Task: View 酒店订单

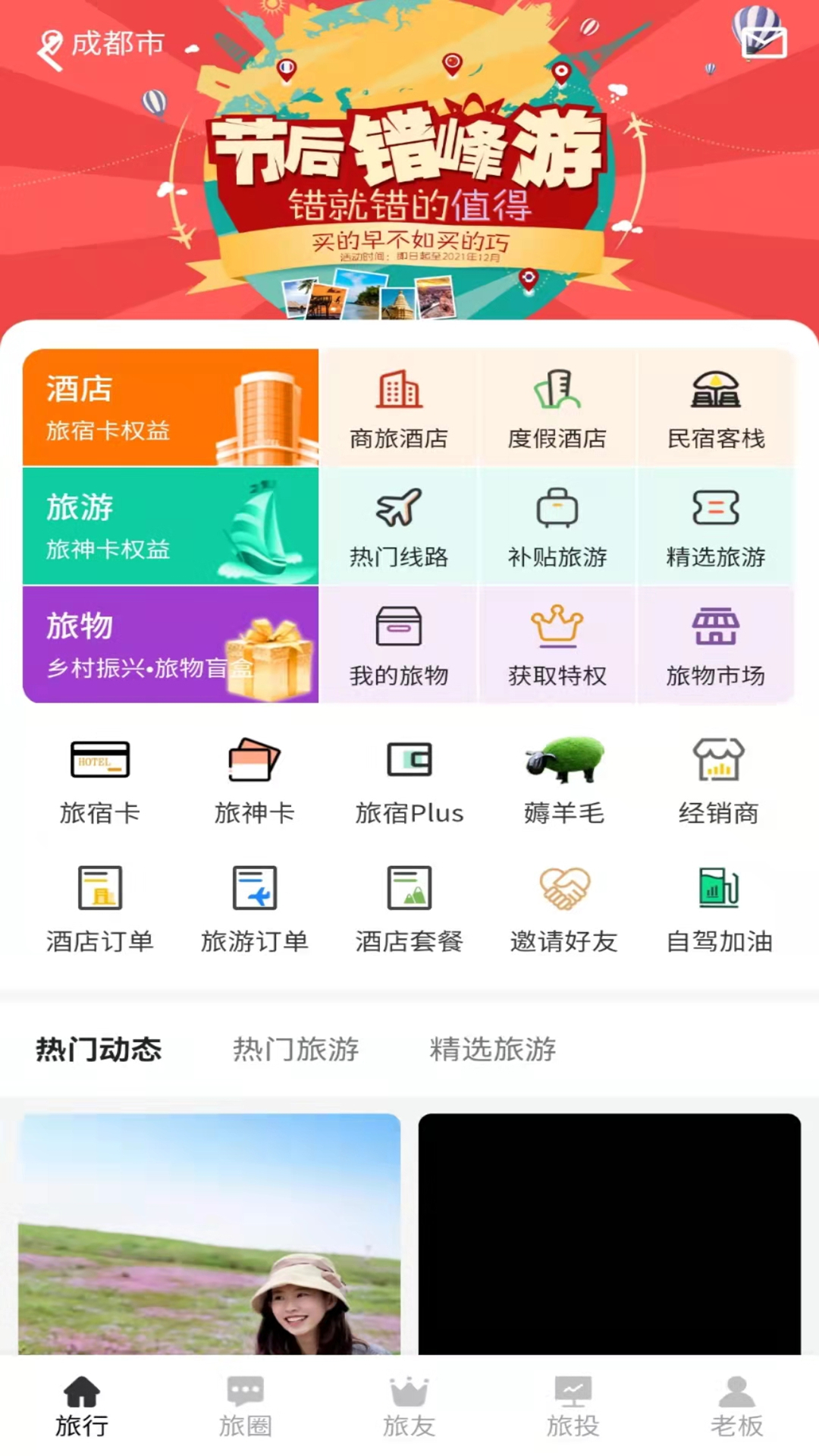Action: [x=100, y=909]
